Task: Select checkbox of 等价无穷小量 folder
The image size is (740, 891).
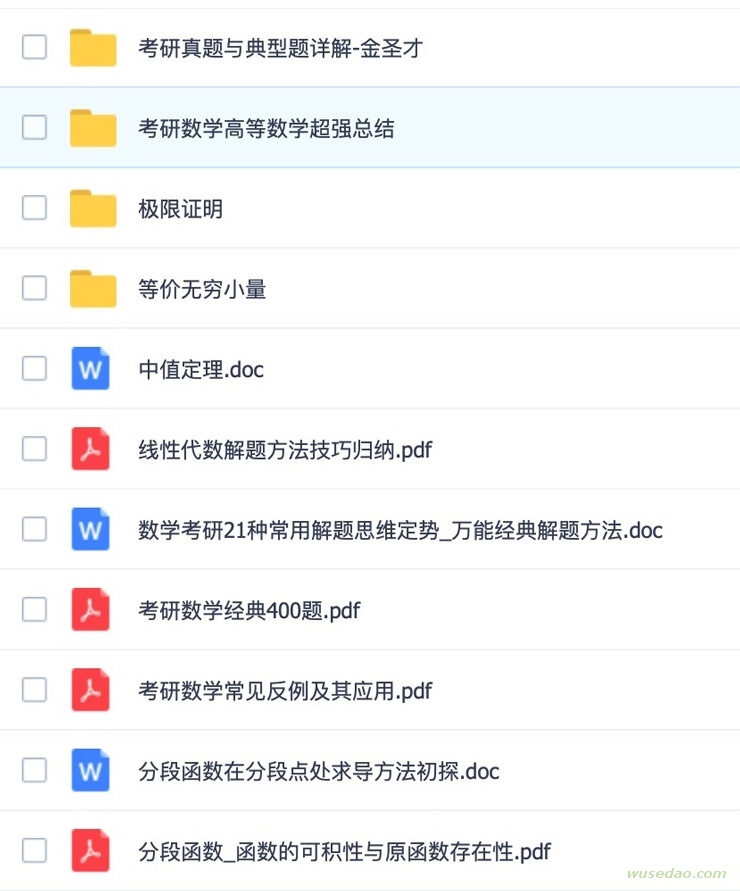Action: point(34,289)
